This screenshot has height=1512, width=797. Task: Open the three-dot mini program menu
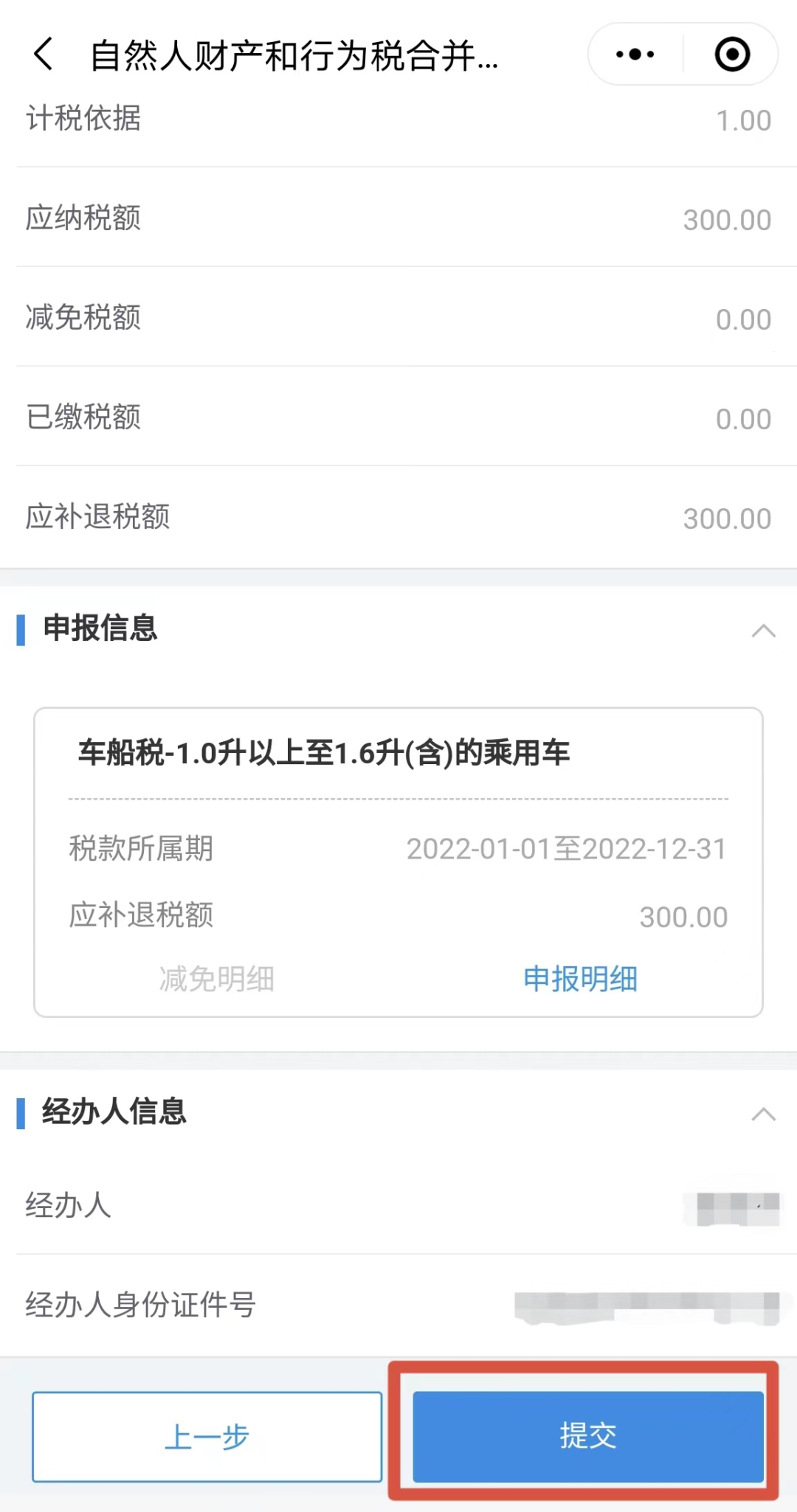(635, 54)
